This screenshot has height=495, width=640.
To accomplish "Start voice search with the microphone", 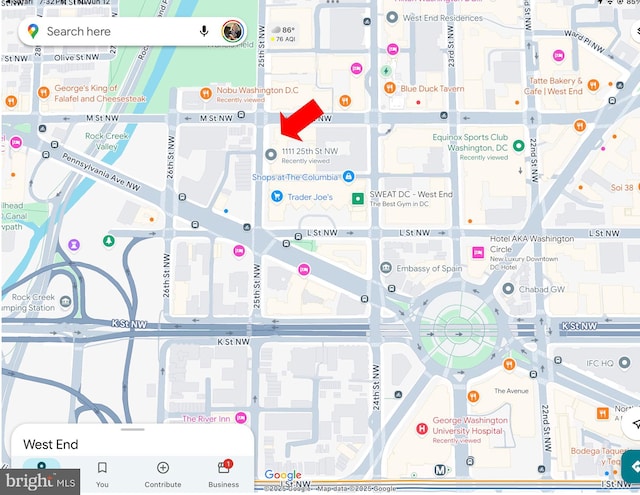I will point(204,31).
